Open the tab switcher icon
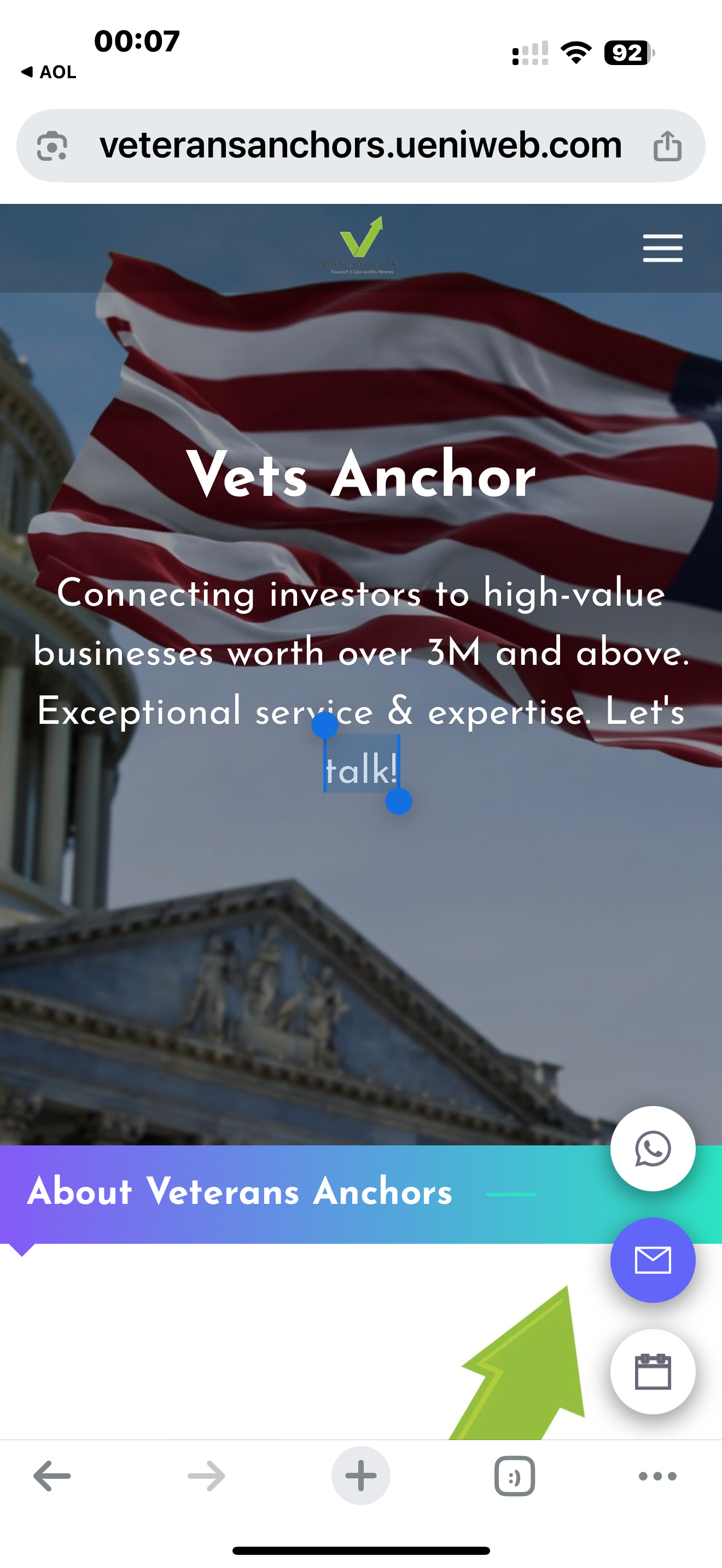Image resolution: width=722 pixels, height=1568 pixels. [514, 1476]
